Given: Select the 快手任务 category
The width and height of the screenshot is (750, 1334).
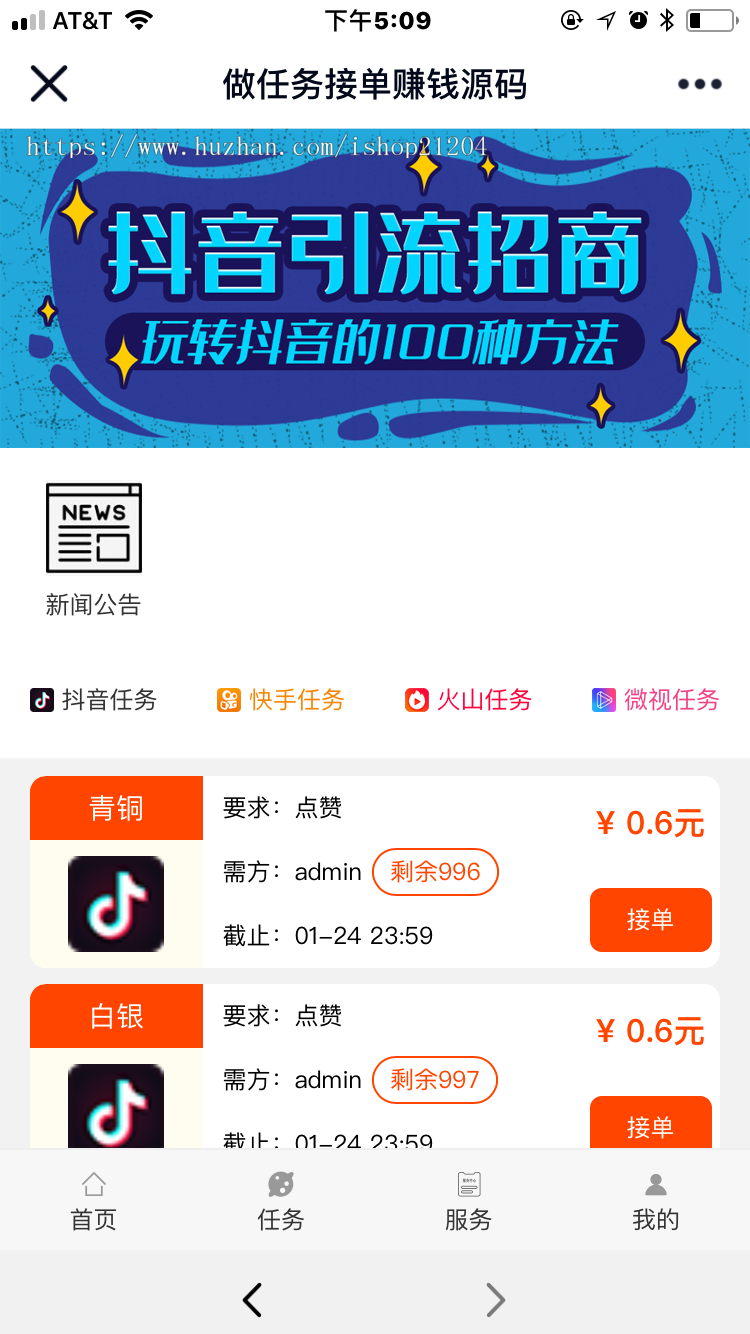Looking at the screenshot, I should (281, 700).
